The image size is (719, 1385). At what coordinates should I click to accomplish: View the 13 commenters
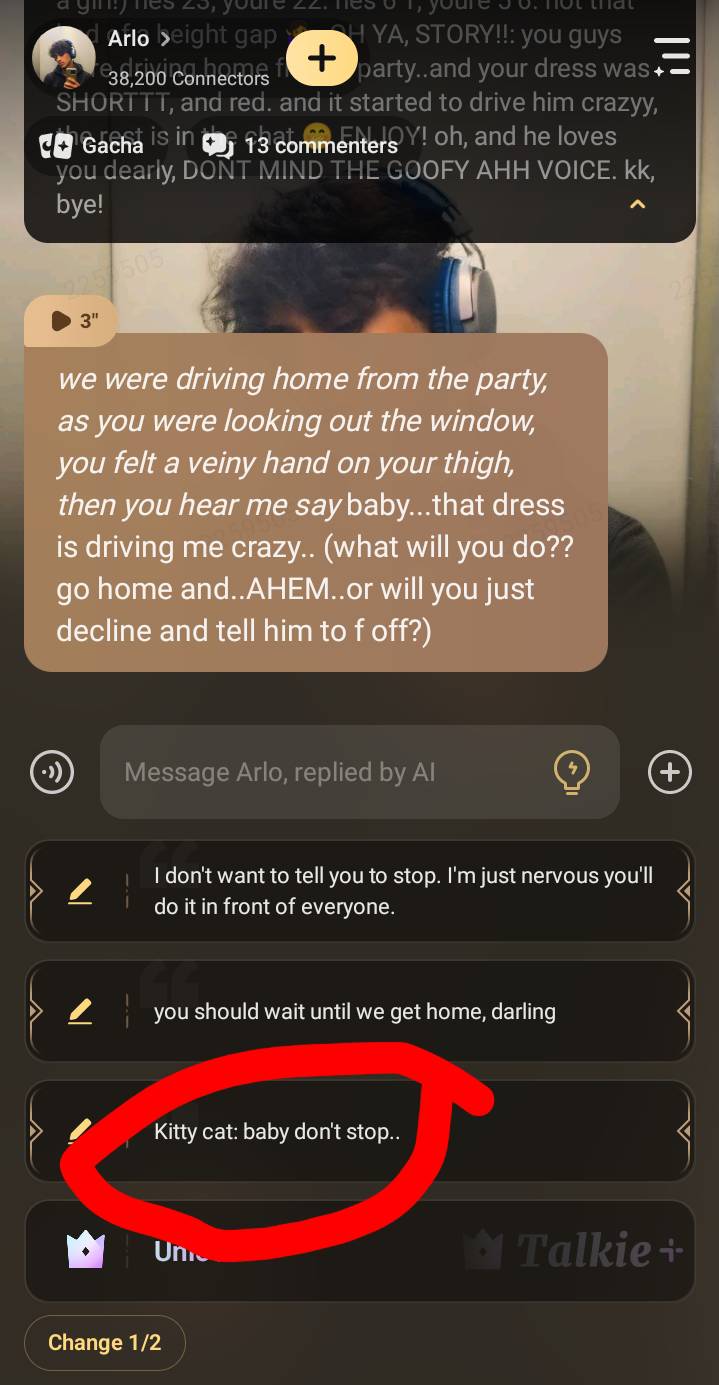[x=300, y=146]
